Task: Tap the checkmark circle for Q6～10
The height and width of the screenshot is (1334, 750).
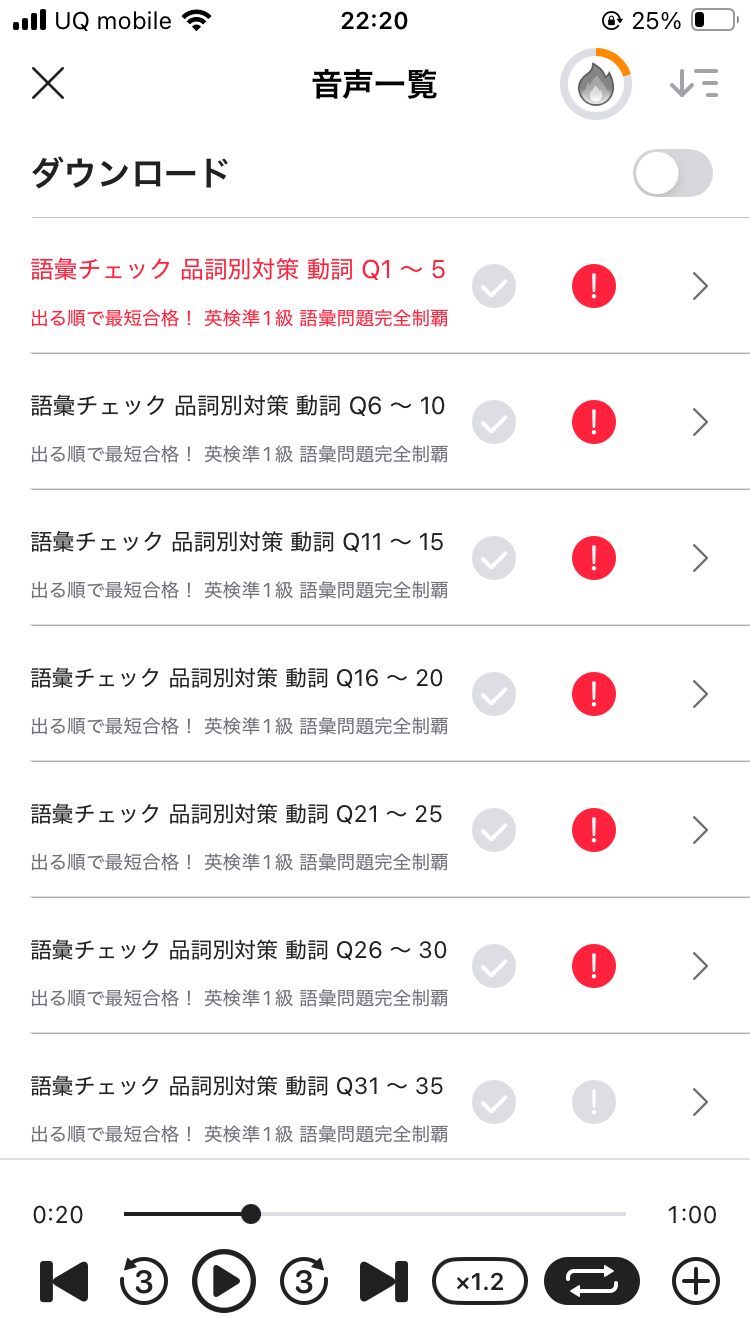Action: (x=493, y=422)
